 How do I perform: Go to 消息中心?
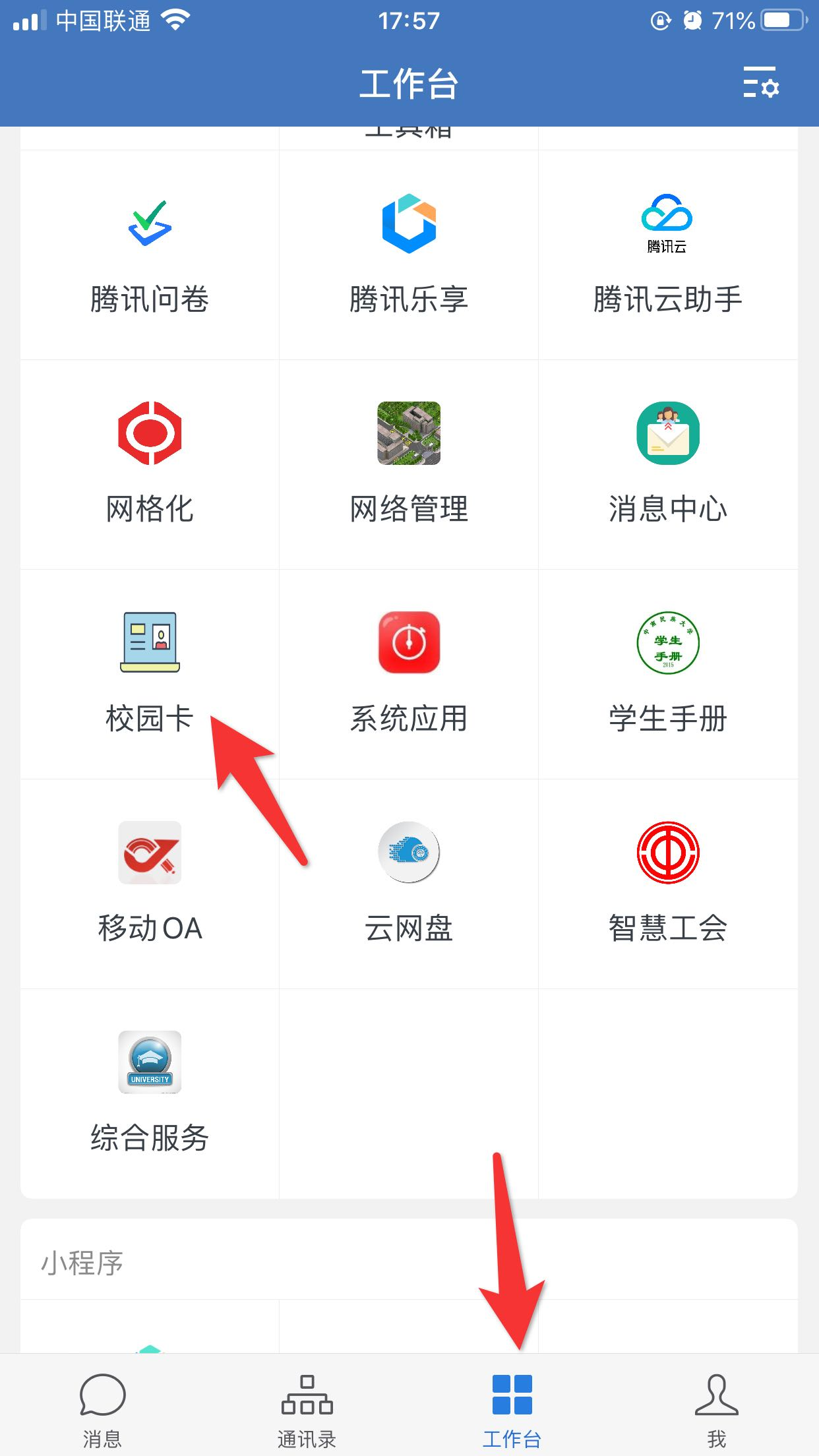[667, 464]
